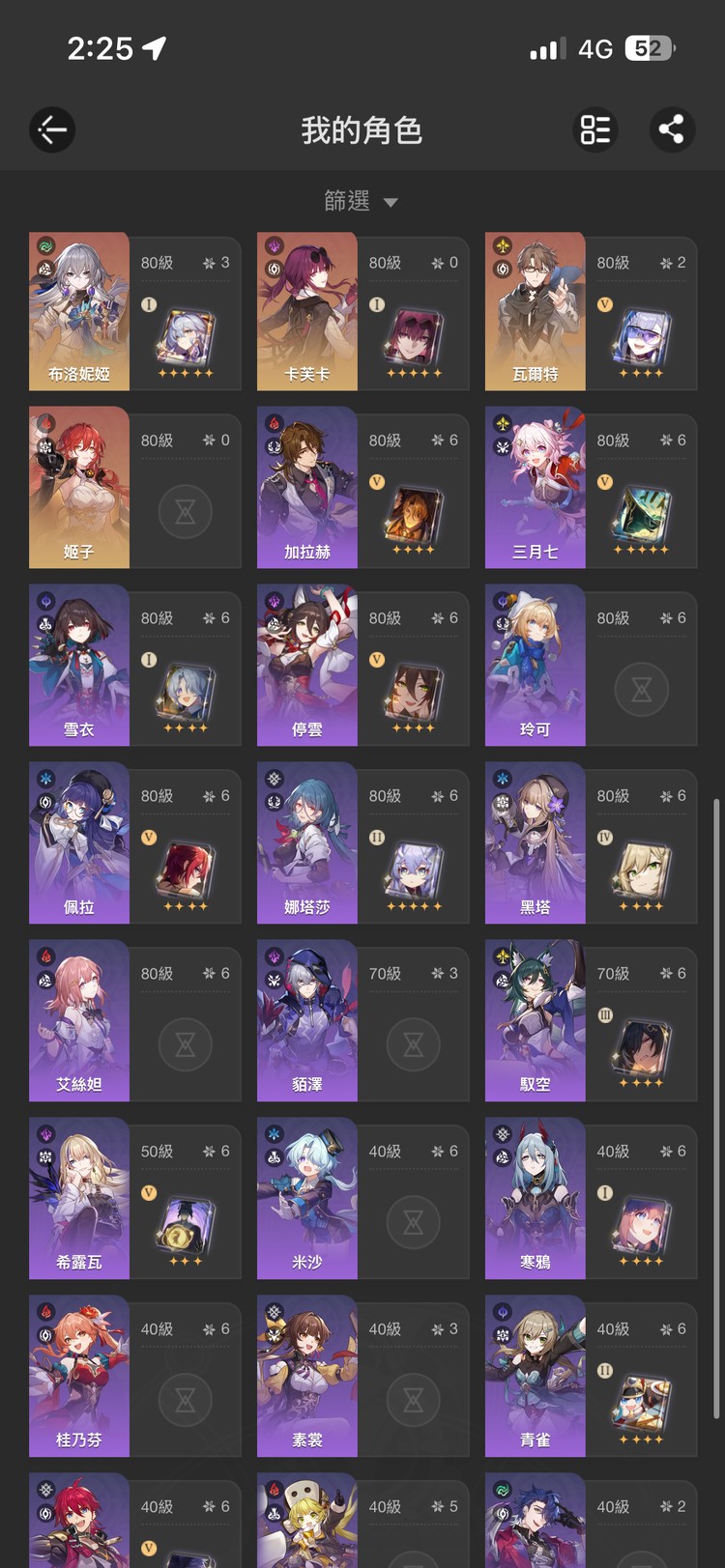Open the 卡芙卡 character card
This screenshot has height=1568, width=725.
(362, 311)
